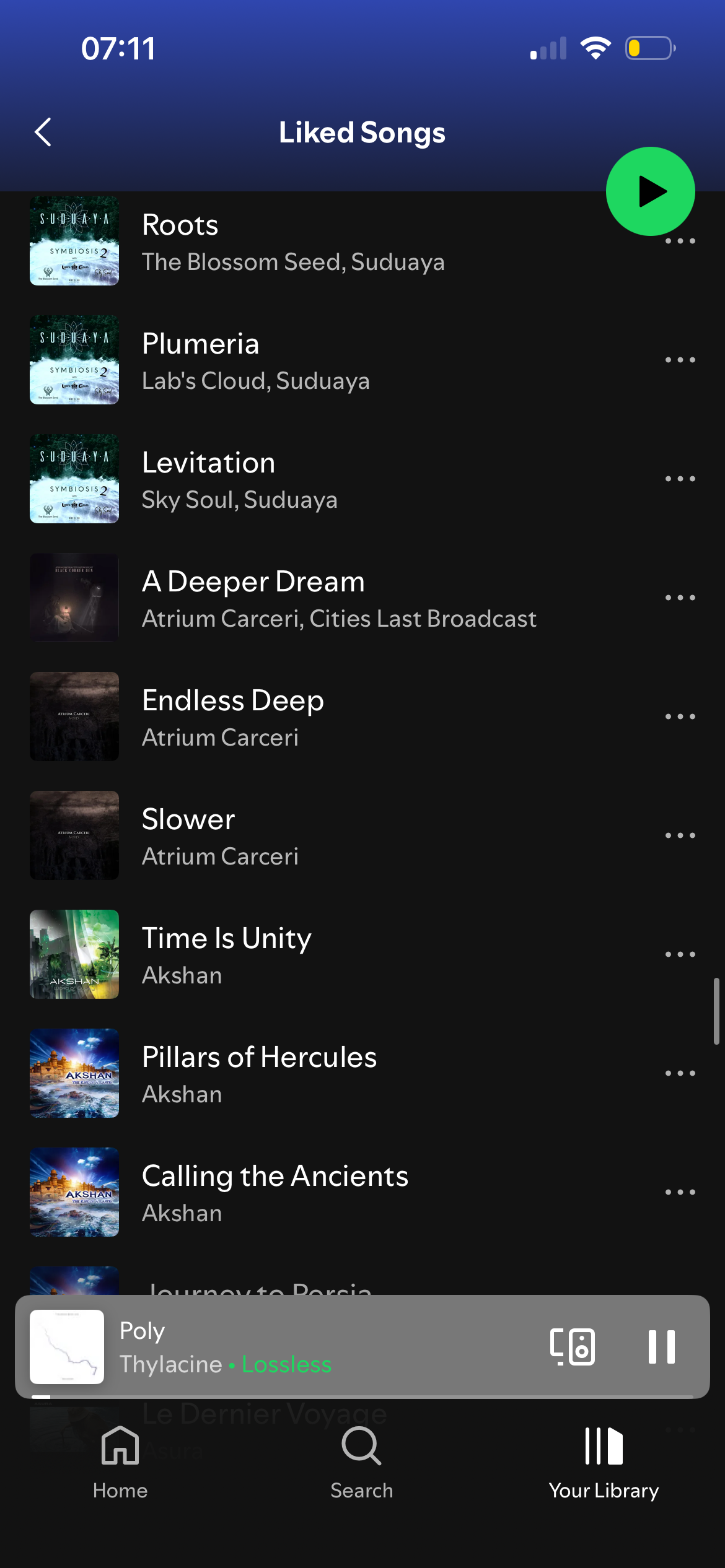The width and height of the screenshot is (725, 1568).
Task: Switch to the Home tab
Action: (120, 1461)
